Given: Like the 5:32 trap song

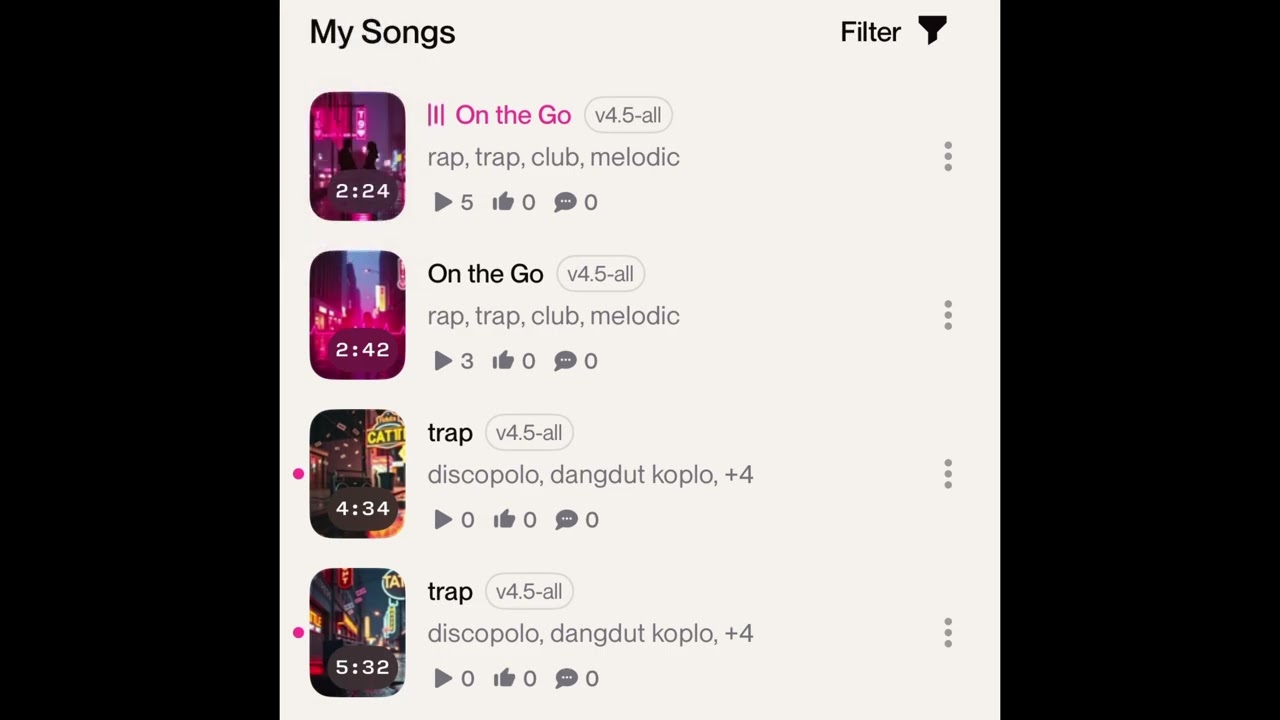Looking at the screenshot, I should click(504, 679).
